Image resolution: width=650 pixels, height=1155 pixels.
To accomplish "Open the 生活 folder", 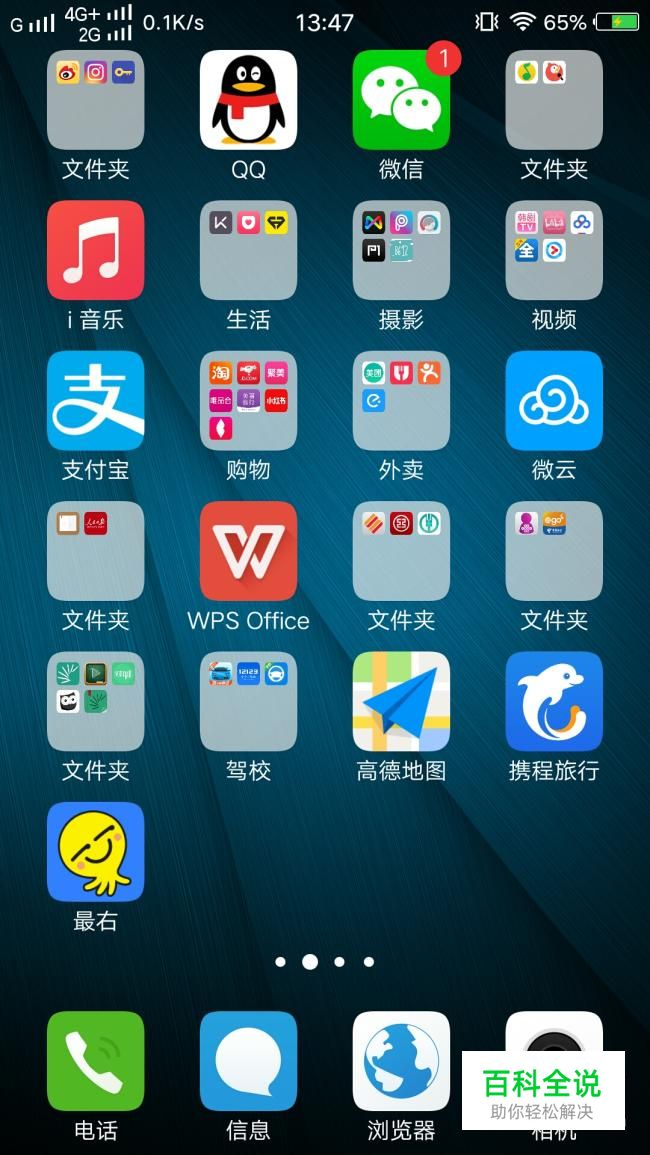I will tap(248, 250).
